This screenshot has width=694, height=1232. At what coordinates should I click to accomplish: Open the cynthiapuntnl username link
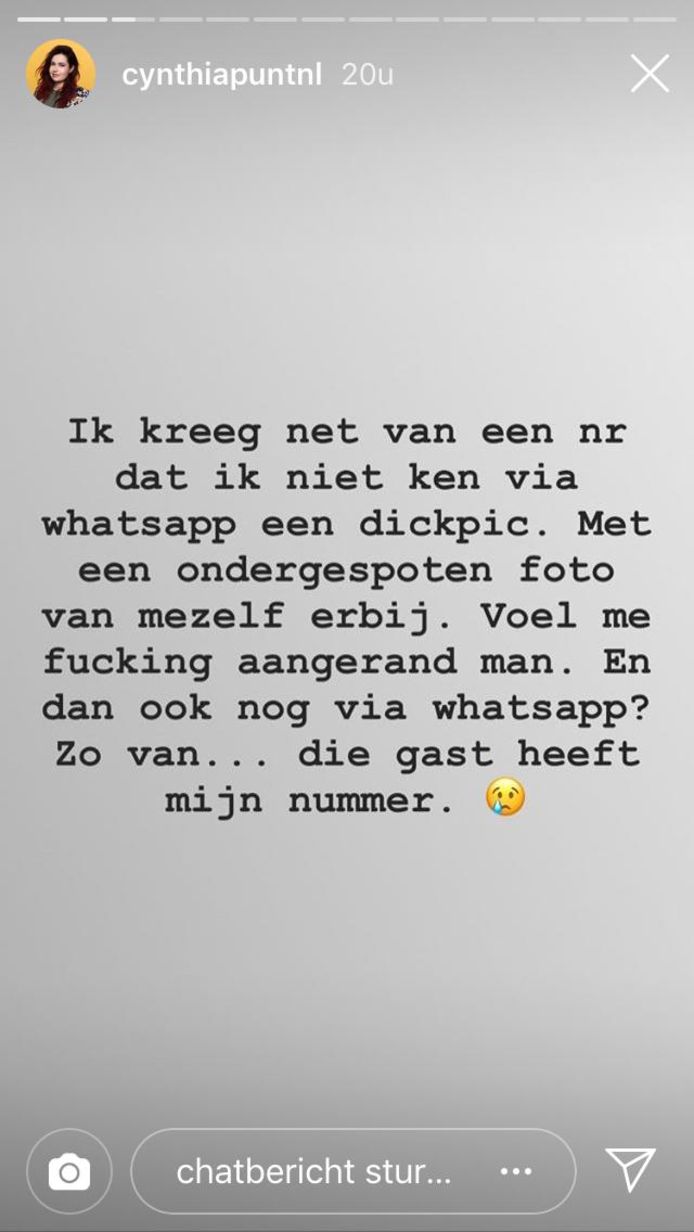[x=221, y=75]
